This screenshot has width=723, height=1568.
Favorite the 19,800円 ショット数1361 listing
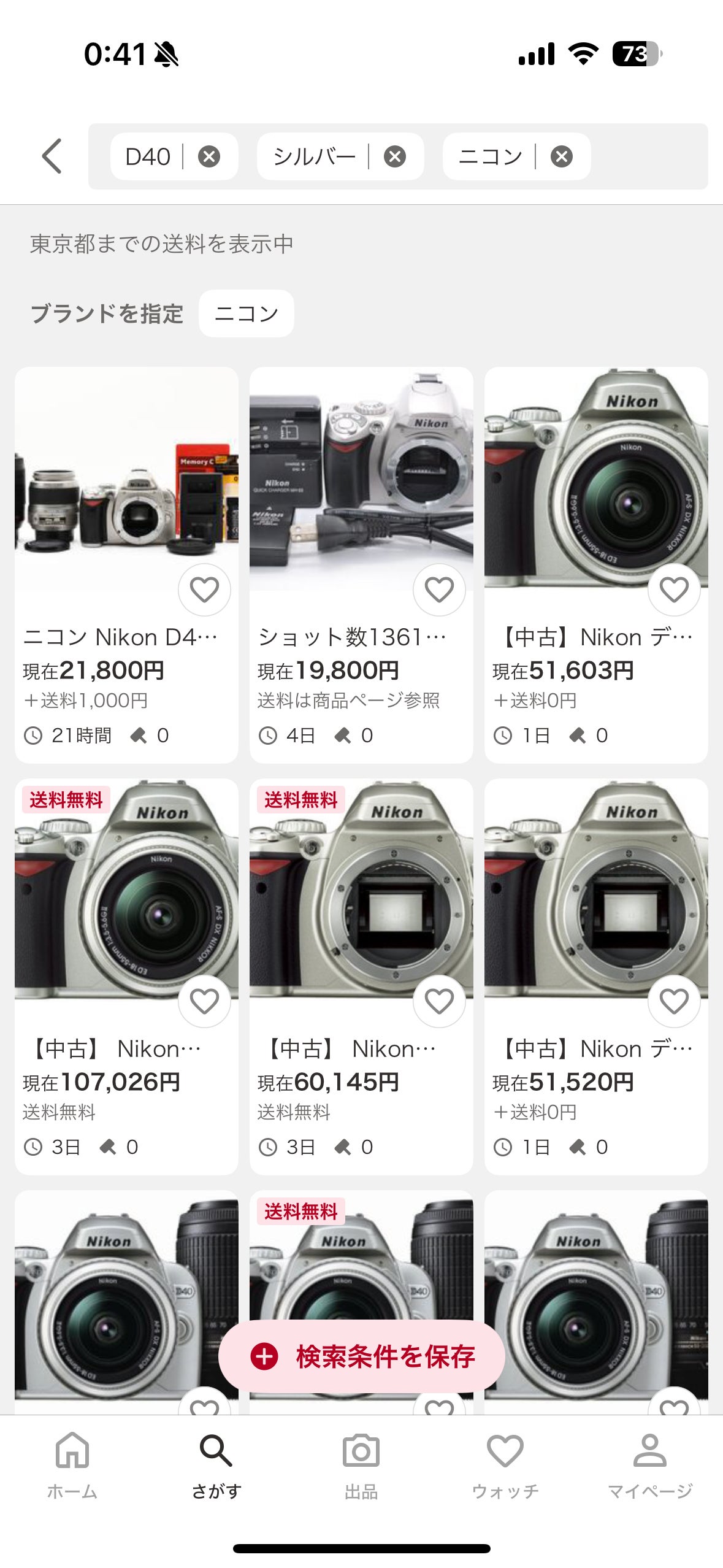tap(438, 590)
